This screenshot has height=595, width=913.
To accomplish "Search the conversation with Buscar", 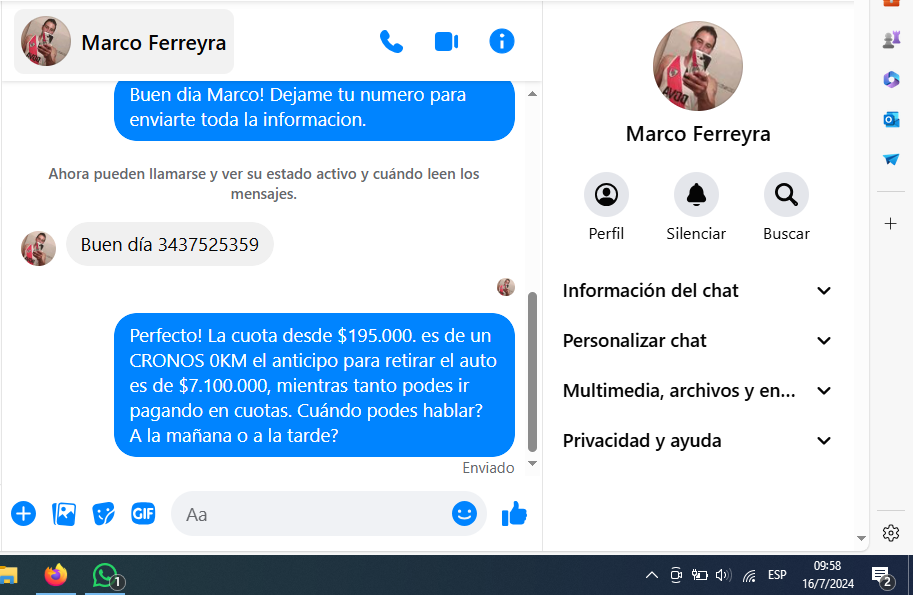I will click(x=786, y=195).
